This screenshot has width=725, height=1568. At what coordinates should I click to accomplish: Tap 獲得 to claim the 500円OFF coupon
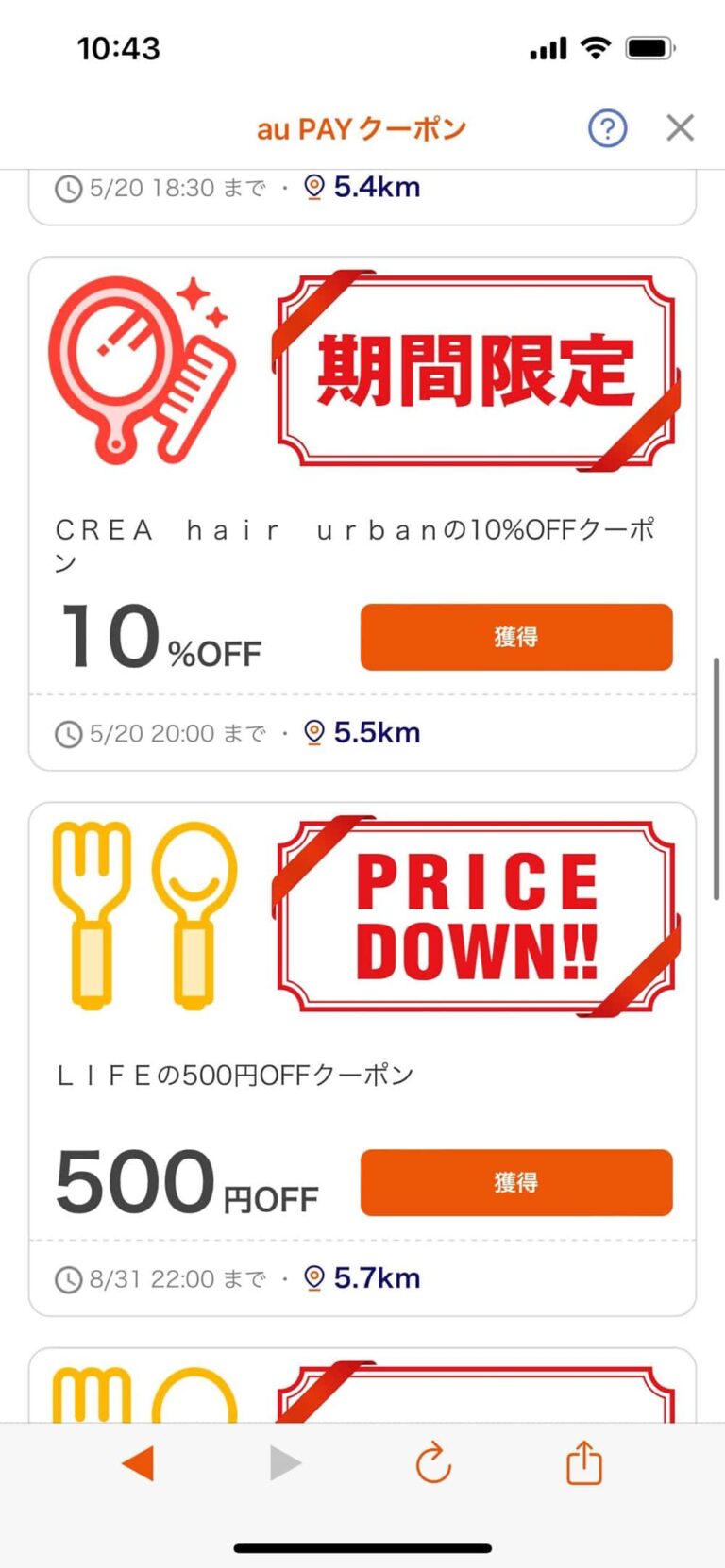(x=515, y=1183)
